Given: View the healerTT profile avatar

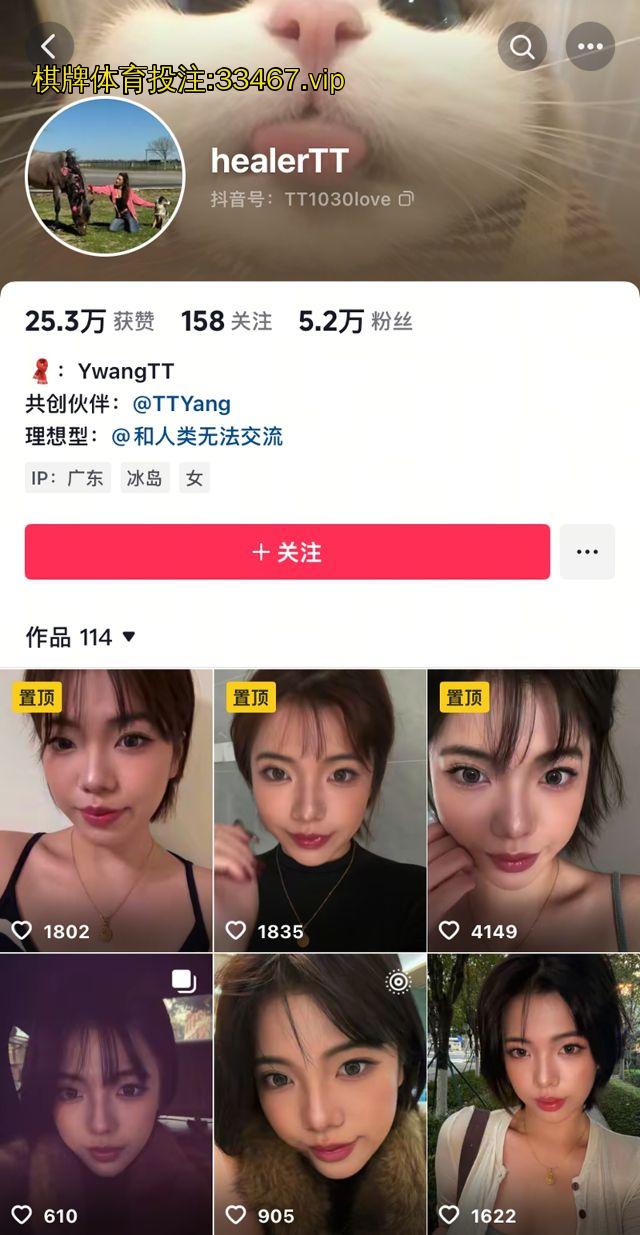Looking at the screenshot, I should pyautogui.click(x=105, y=177).
